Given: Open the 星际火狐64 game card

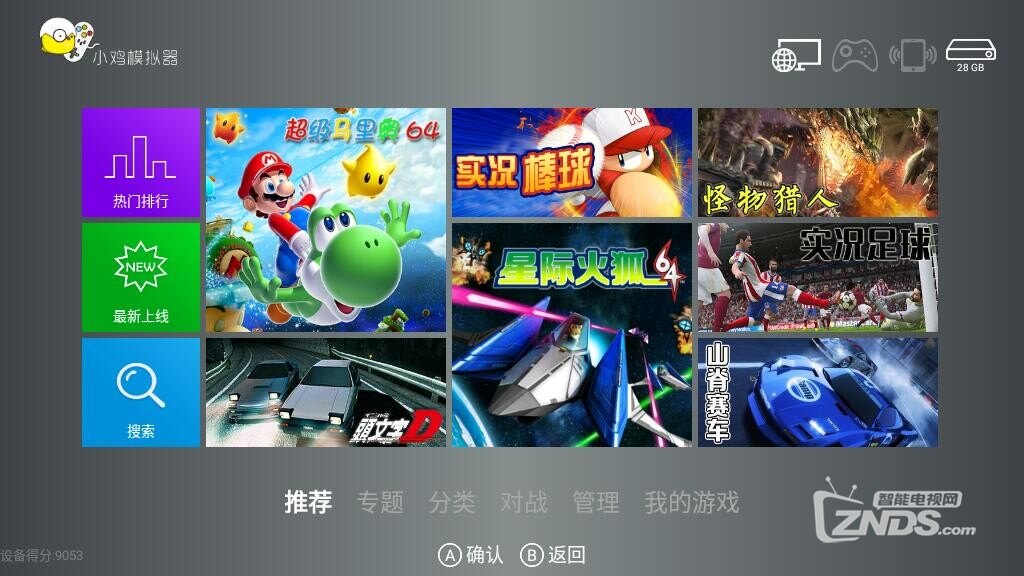Looking at the screenshot, I should tap(572, 335).
